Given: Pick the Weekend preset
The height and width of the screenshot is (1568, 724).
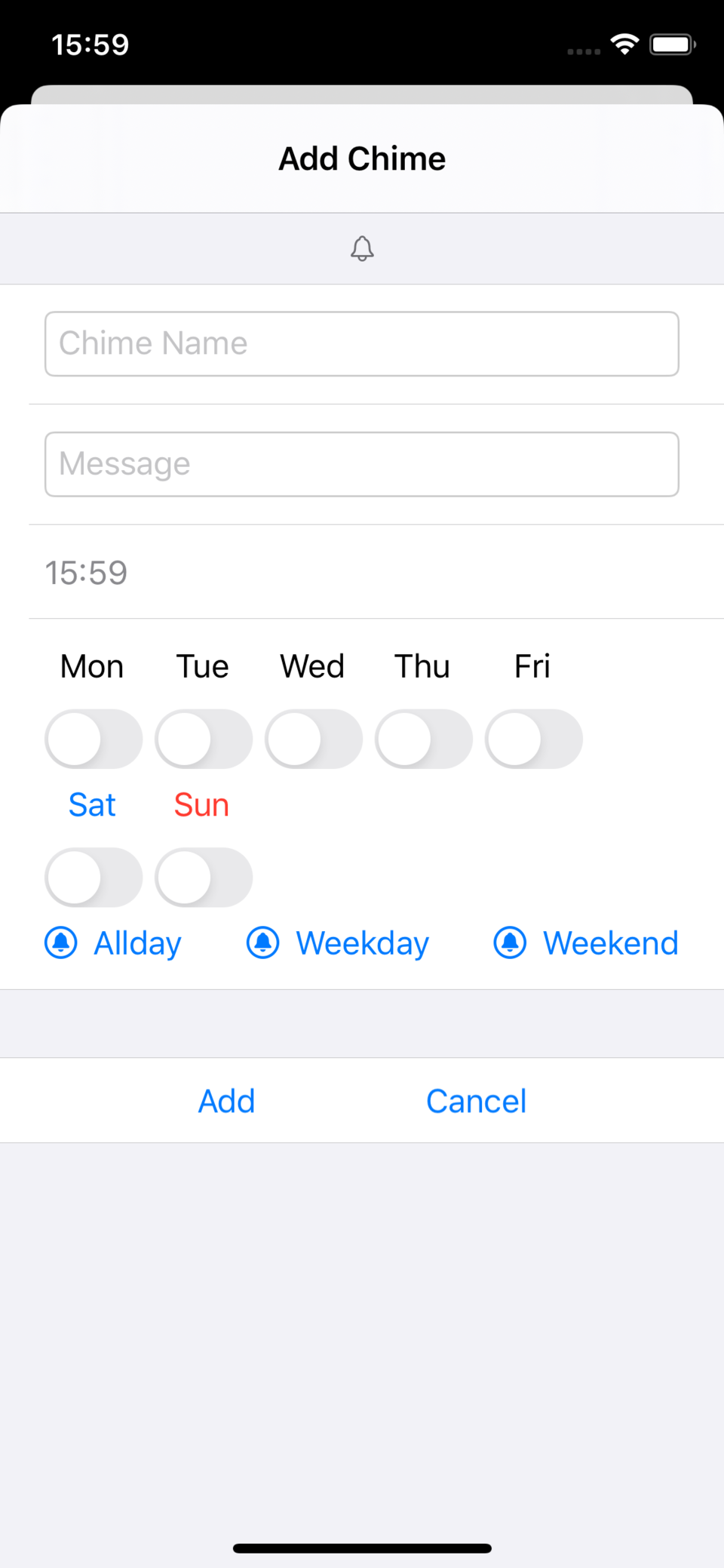Looking at the screenshot, I should 586,943.
